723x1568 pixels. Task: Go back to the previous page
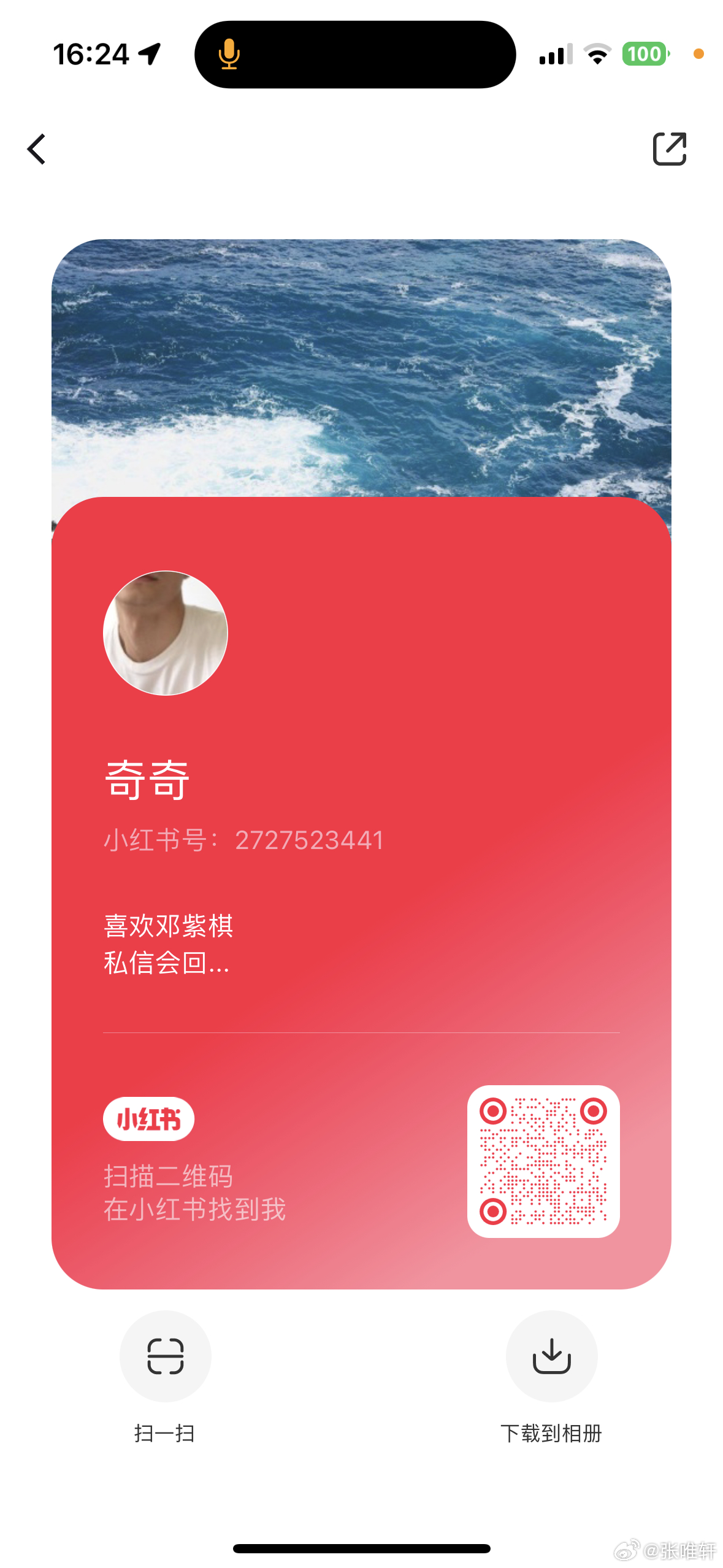point(37,149)
